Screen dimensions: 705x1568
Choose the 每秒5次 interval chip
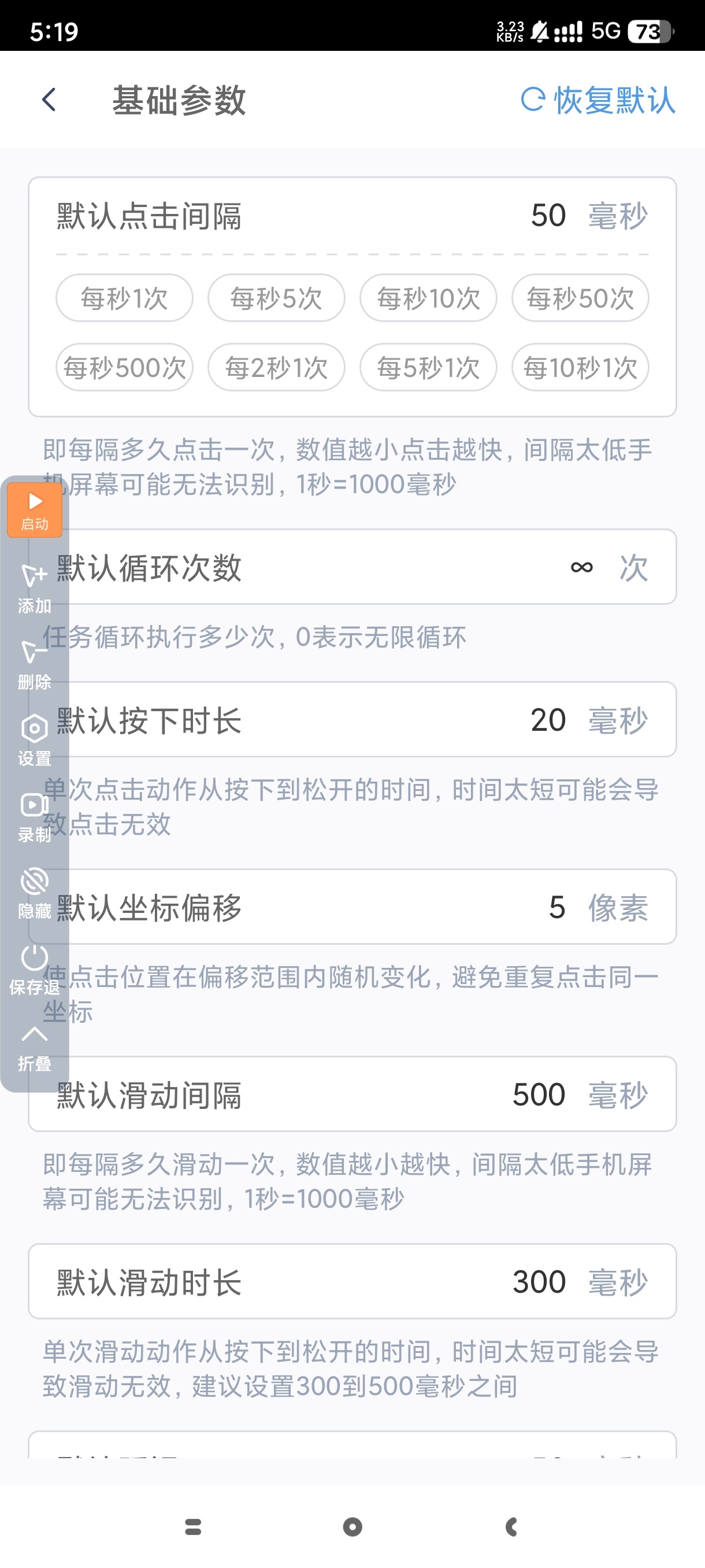coord(276,298)
